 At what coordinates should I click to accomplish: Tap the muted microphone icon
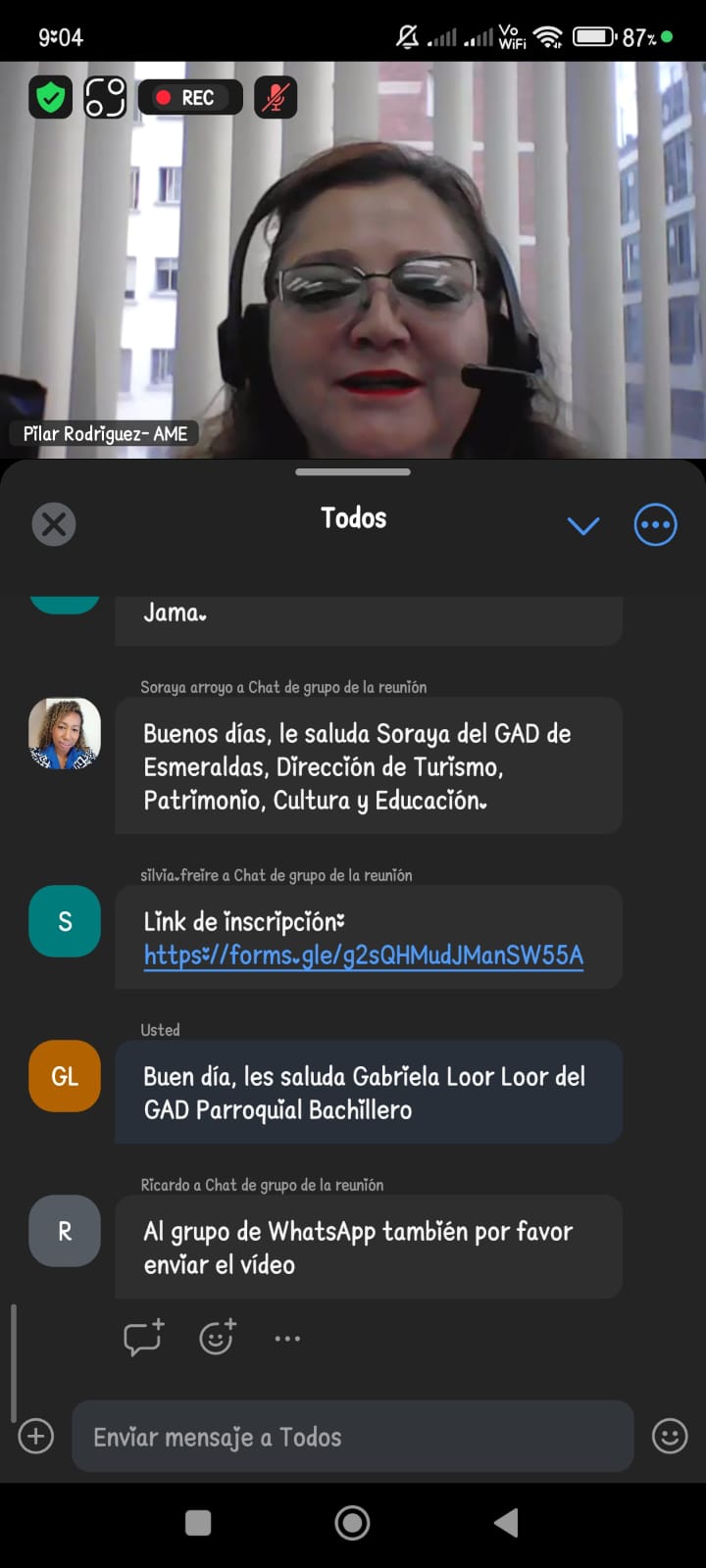coord(276,97)
